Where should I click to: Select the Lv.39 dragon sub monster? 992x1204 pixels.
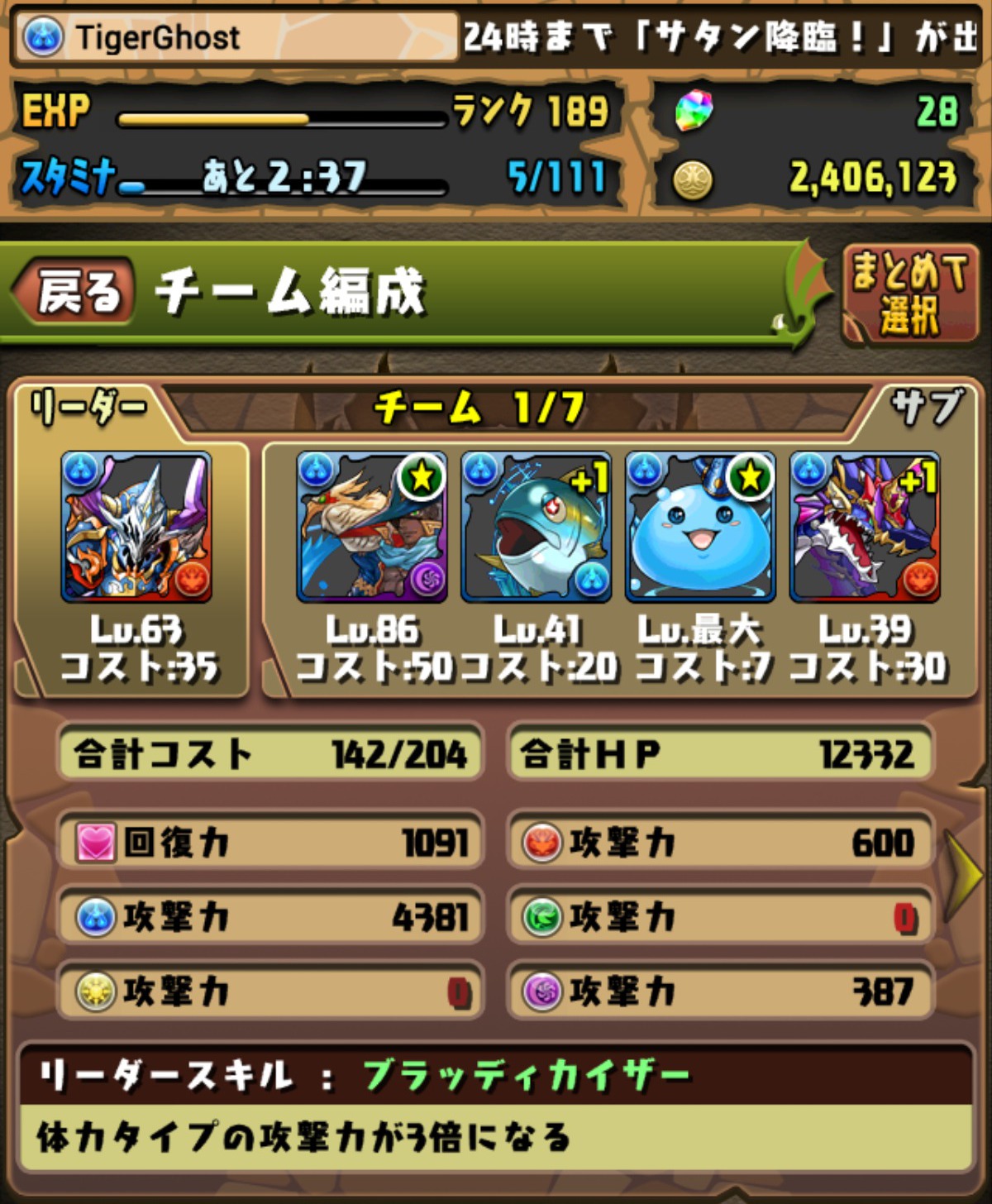(x=865, y=527)
